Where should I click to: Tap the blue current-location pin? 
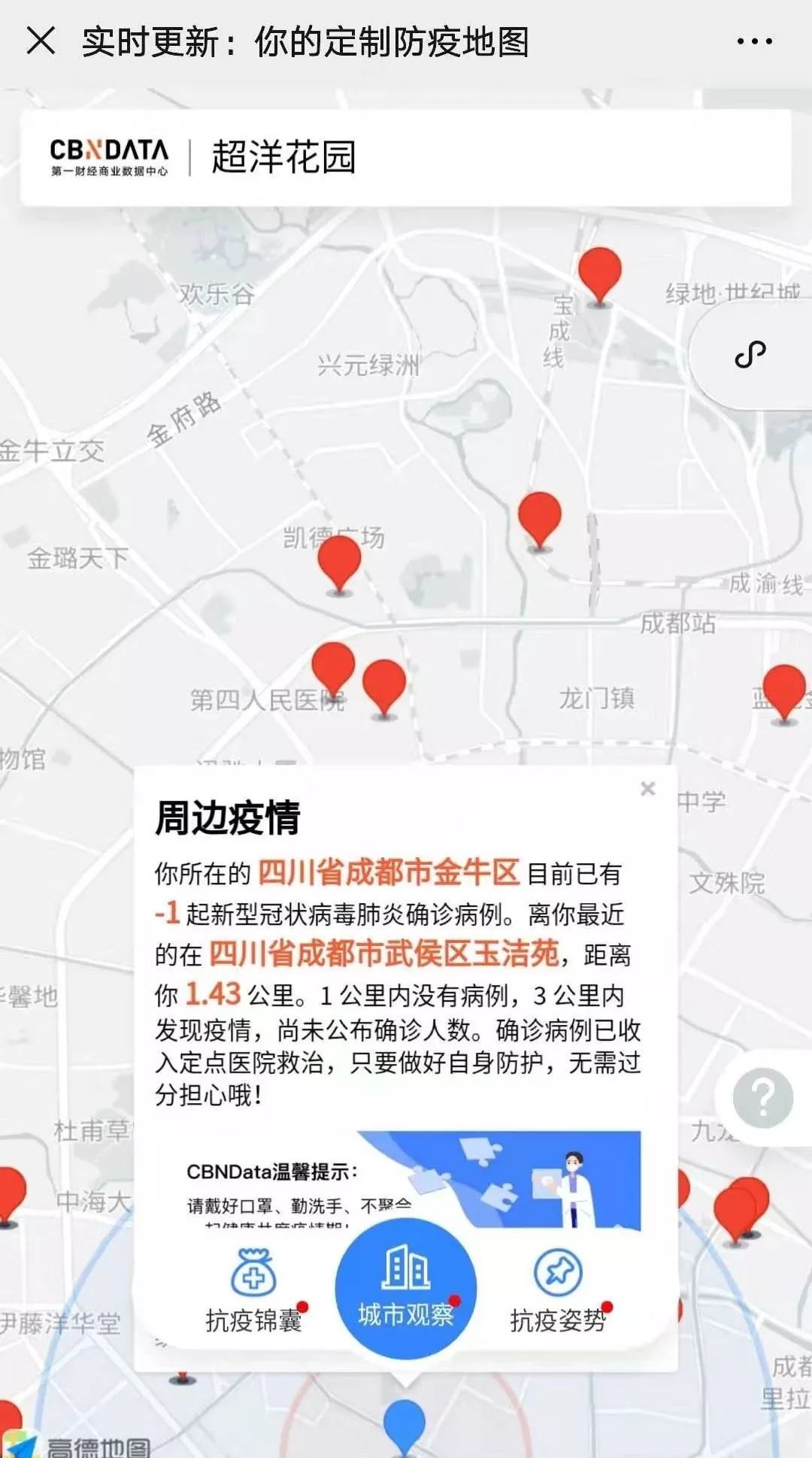click(x=404, y=1423)
